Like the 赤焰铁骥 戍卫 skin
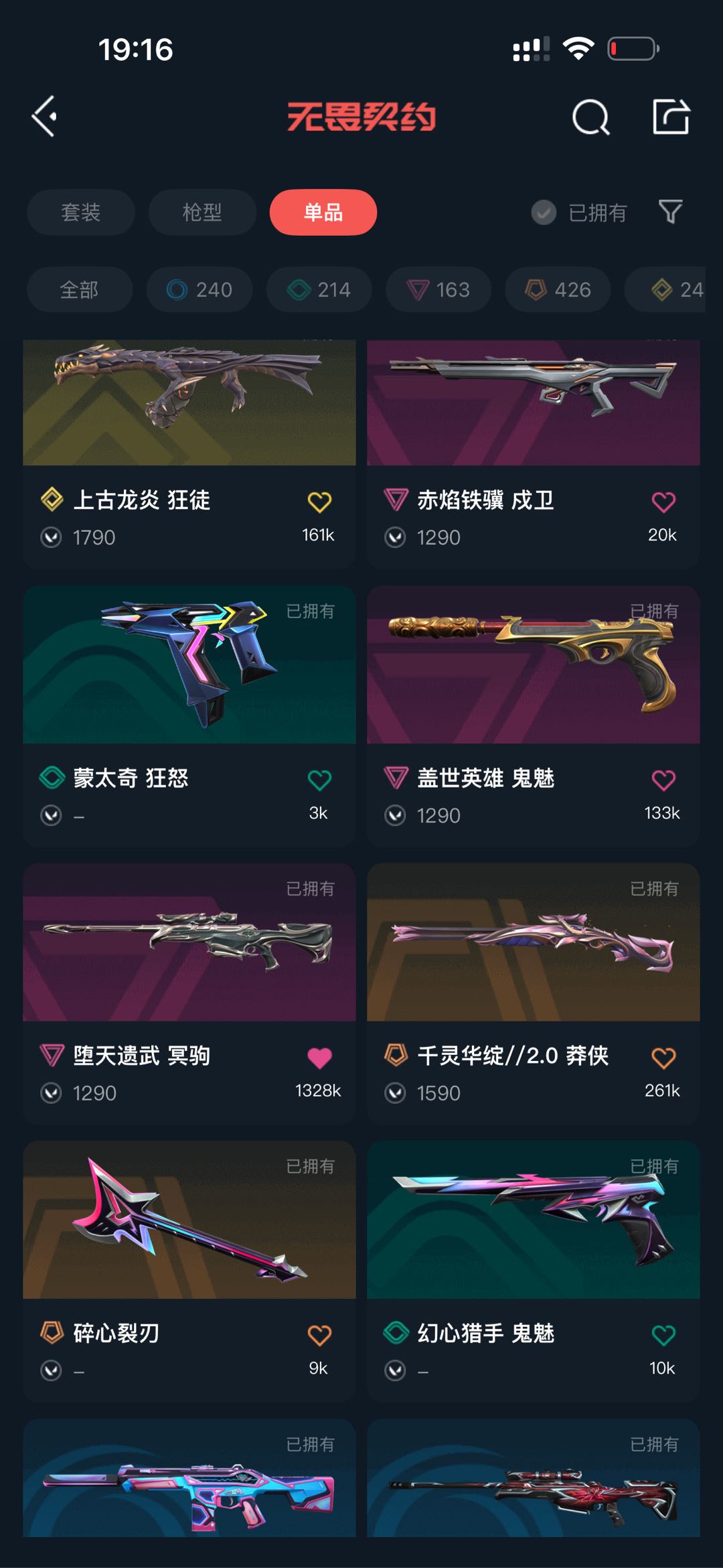Screen dimensions: 723x1568 pyautogui.click(x=663, y=502)
